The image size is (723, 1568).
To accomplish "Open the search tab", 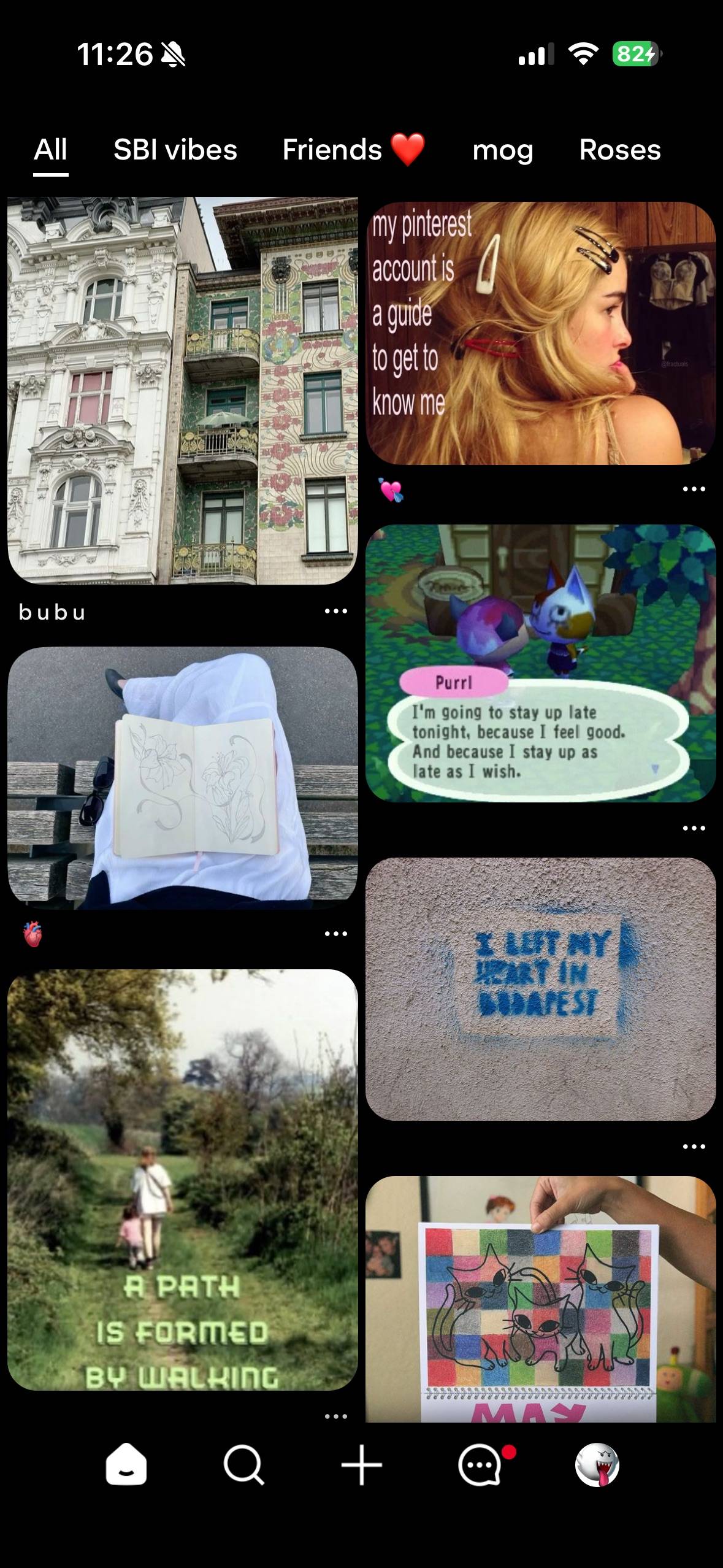I will (243, 1465).
